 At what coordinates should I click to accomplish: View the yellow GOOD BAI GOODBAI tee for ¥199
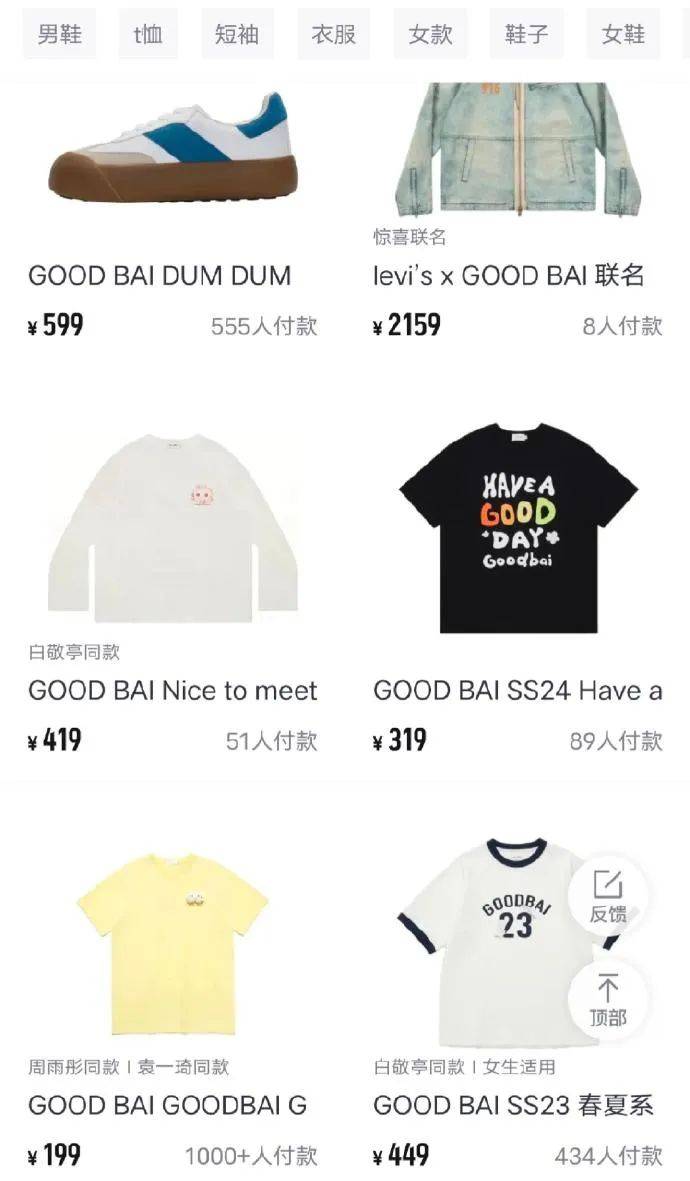pos(173,1002)
